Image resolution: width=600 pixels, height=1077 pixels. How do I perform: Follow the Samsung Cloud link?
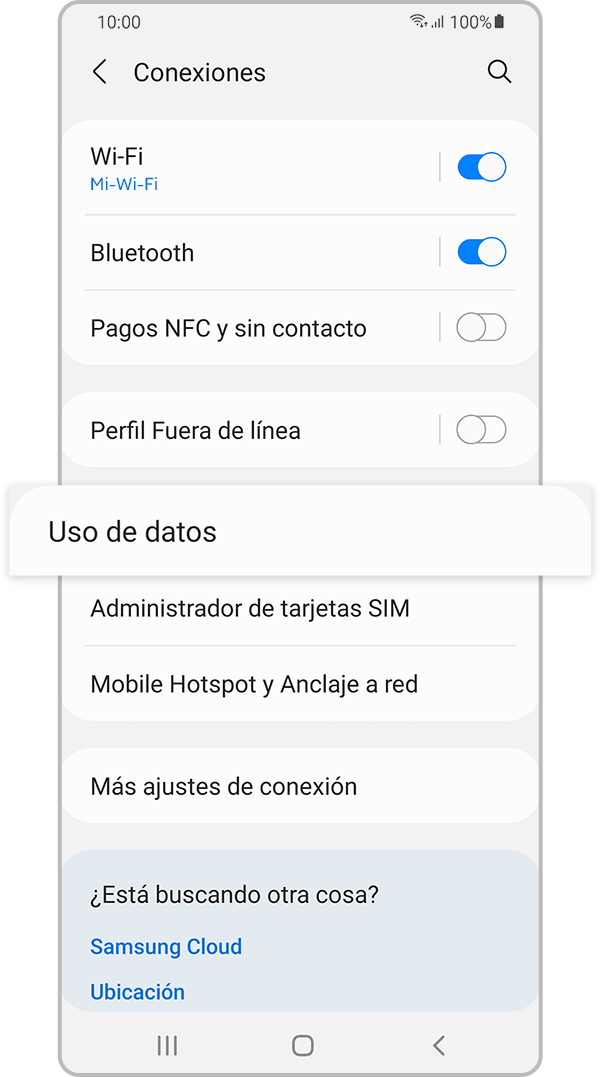[166, 946]
